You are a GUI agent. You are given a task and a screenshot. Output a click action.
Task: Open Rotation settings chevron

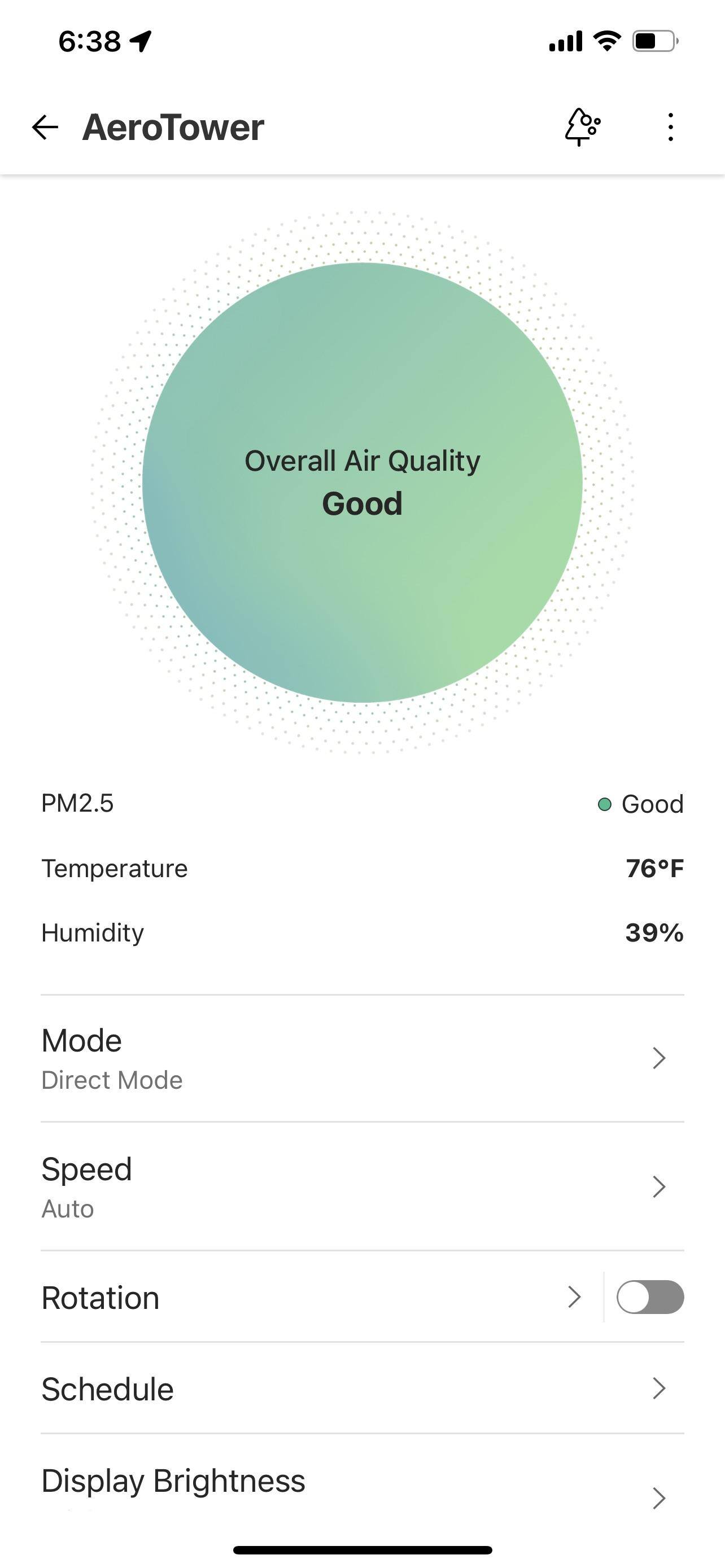tap(574, 1297)
